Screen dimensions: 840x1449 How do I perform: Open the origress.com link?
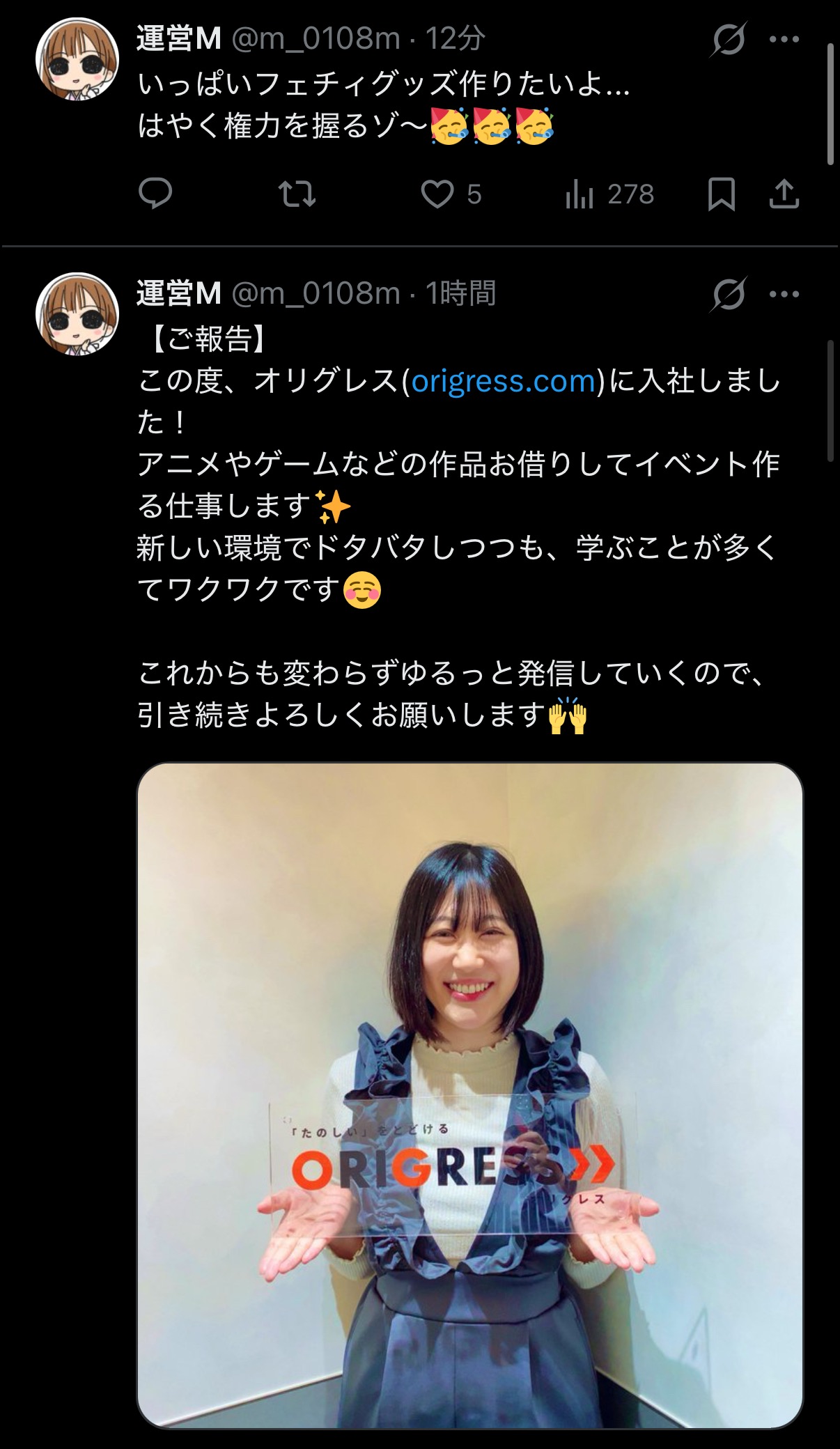point(504,381)
